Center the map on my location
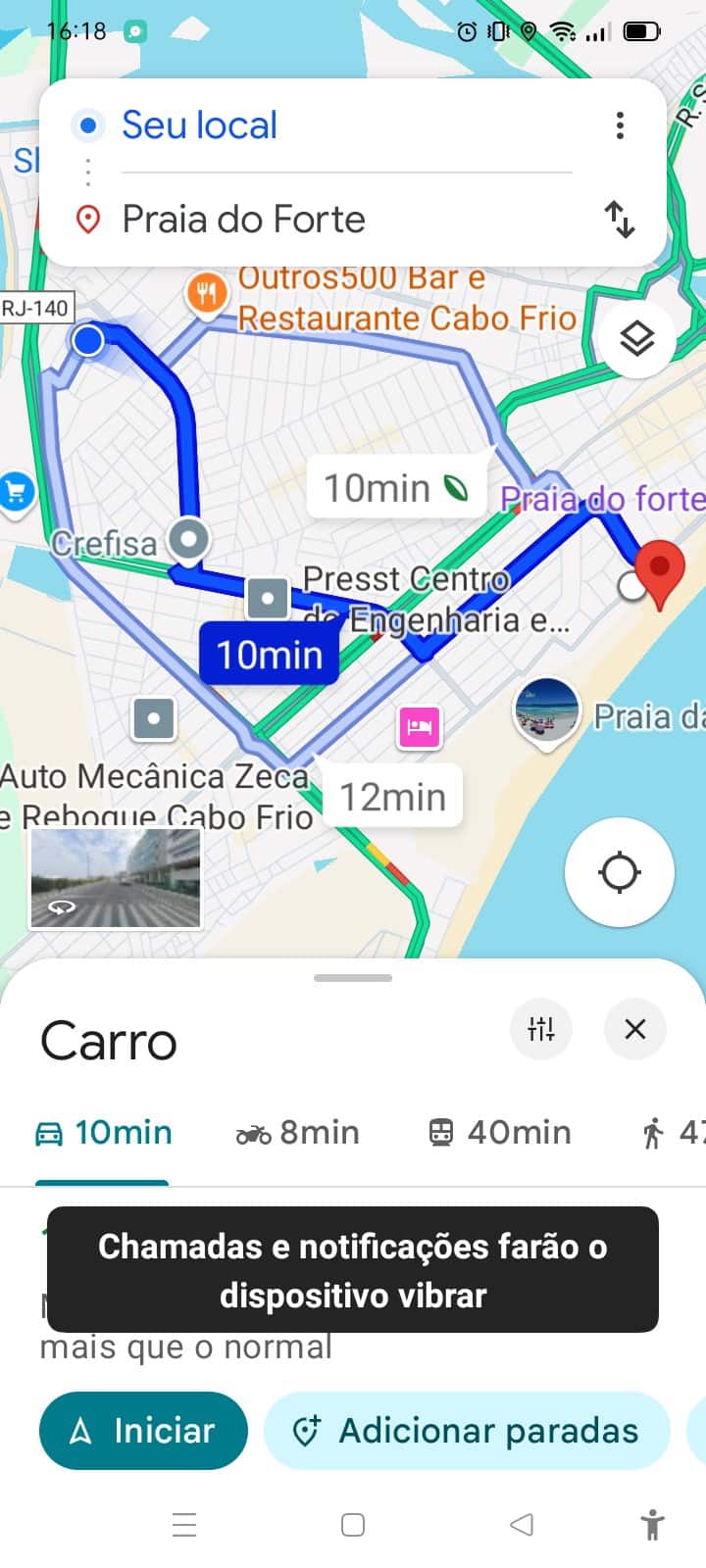 (619, 872)
